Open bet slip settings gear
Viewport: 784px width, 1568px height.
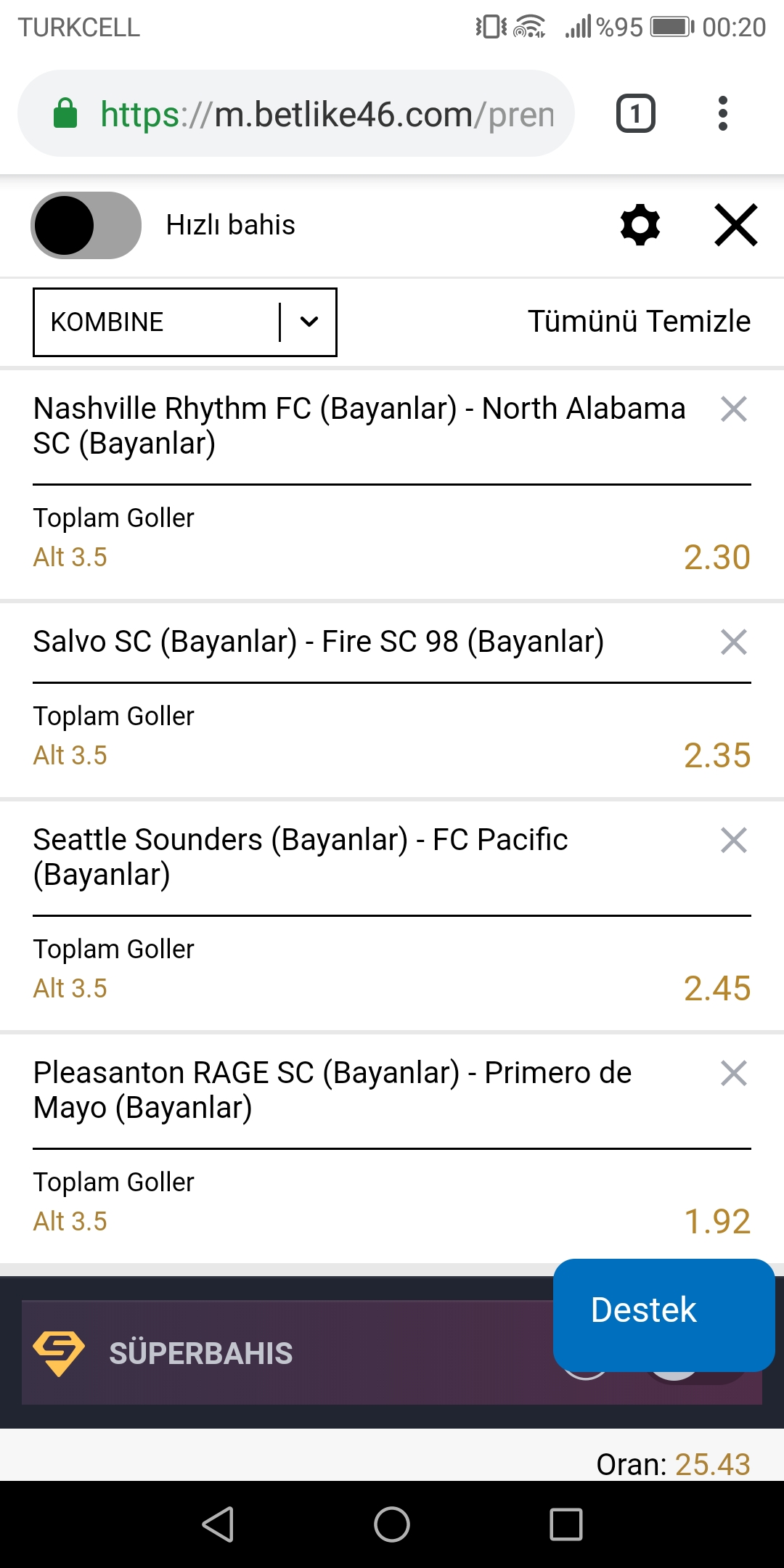pos(640,225)
